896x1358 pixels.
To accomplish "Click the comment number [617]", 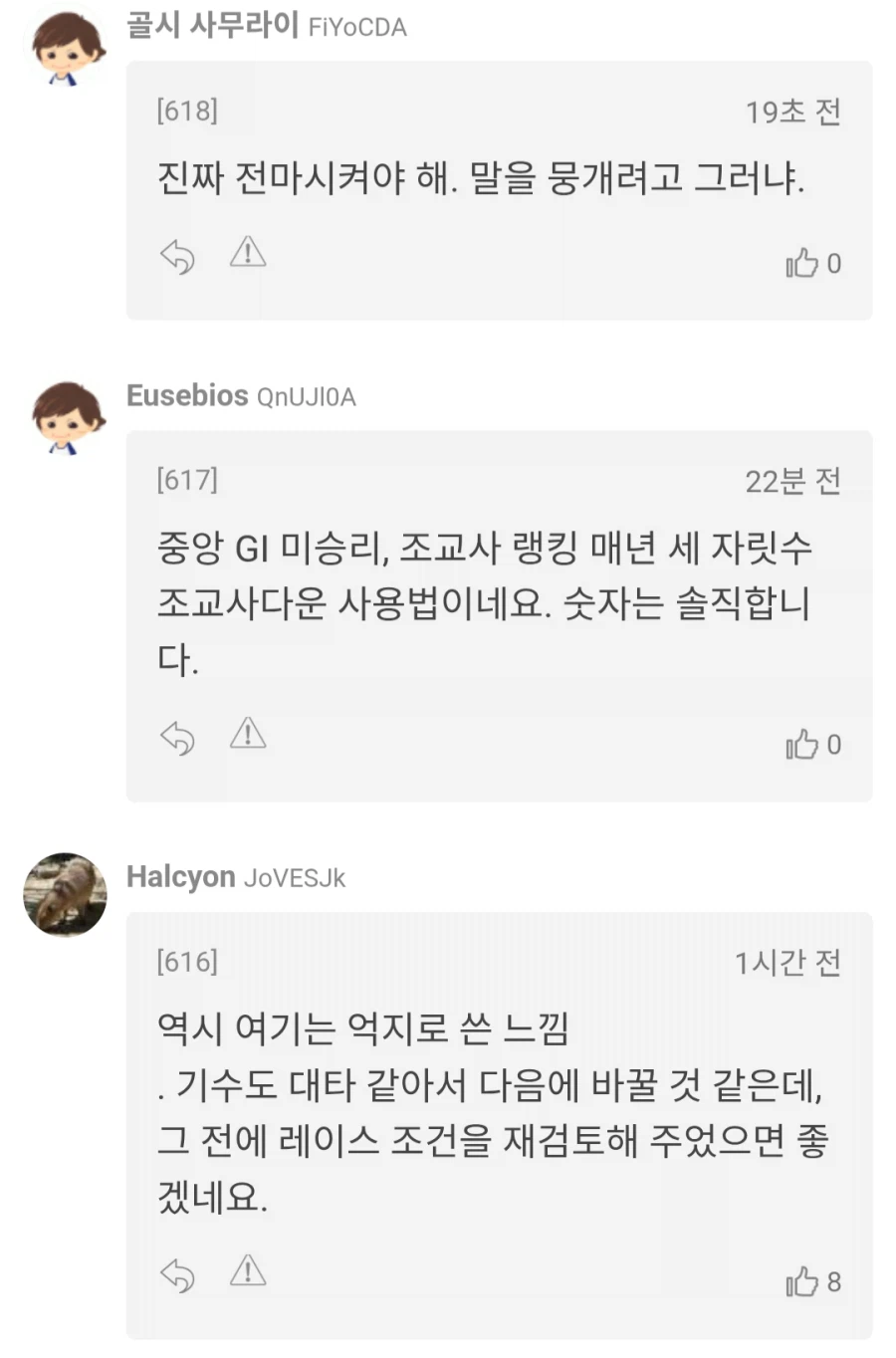I will pos(187,480).
